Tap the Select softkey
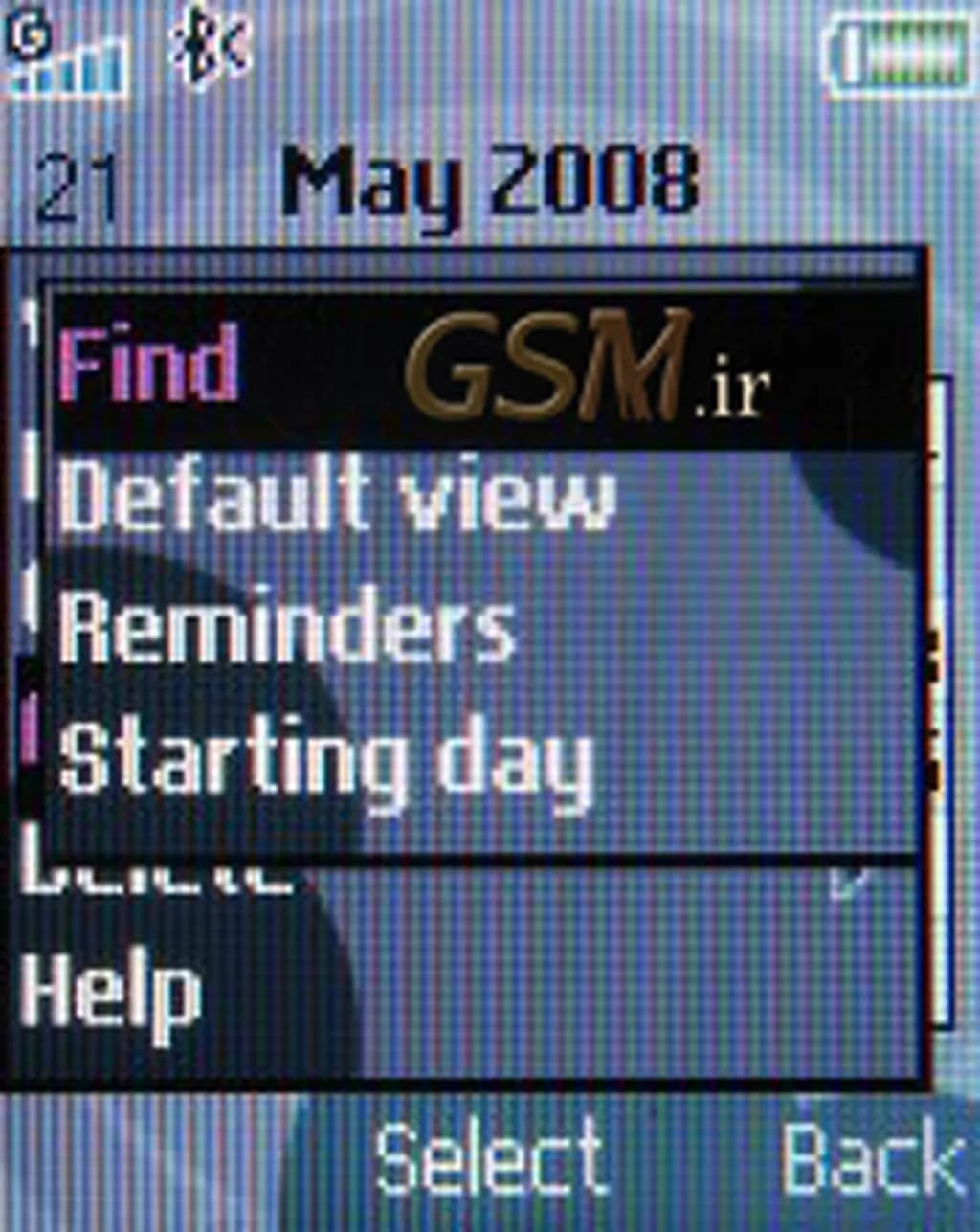980x1232 pixels. coord(491,1160)
